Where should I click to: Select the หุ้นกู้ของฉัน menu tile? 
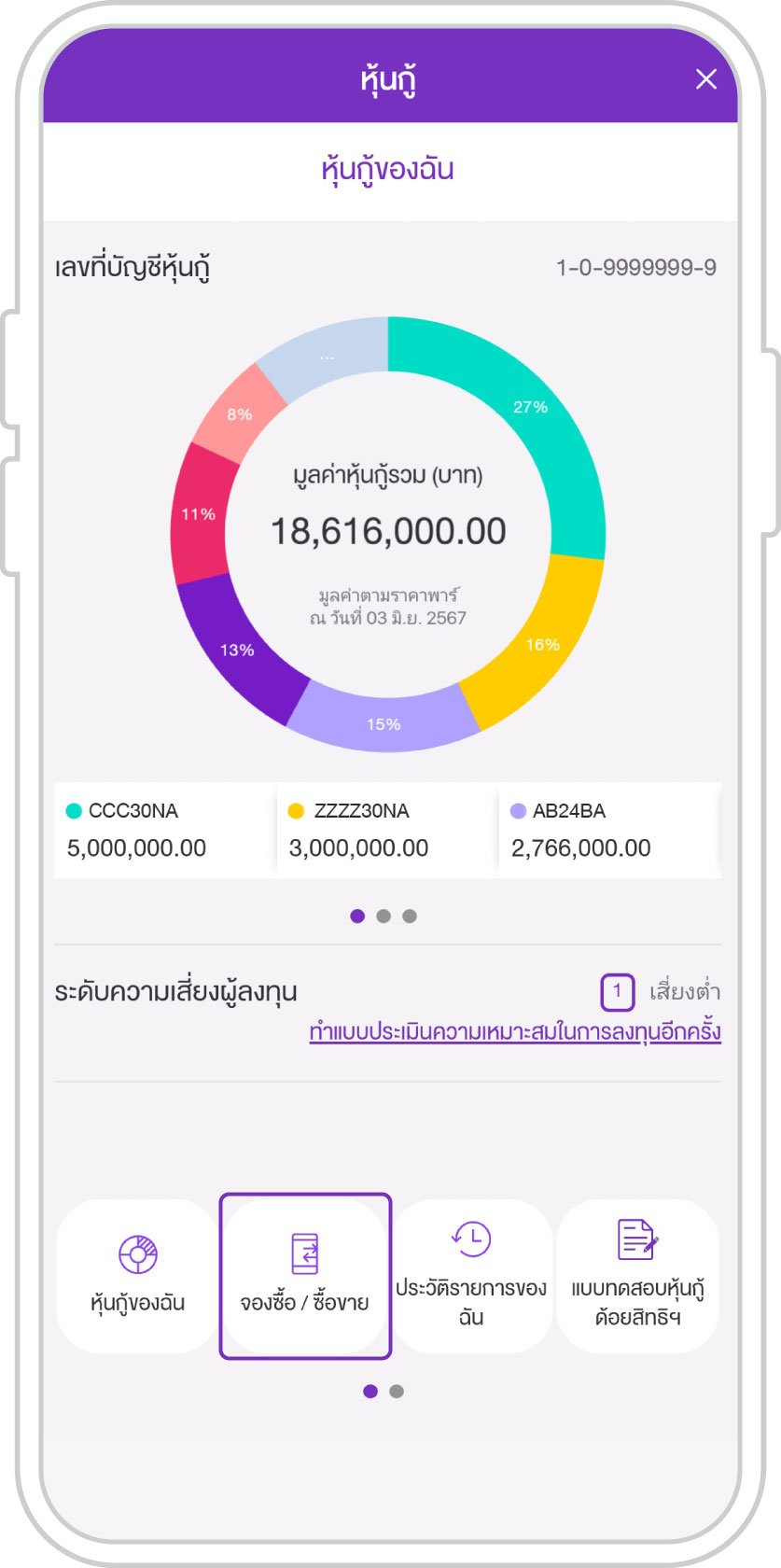[137, 1276]
